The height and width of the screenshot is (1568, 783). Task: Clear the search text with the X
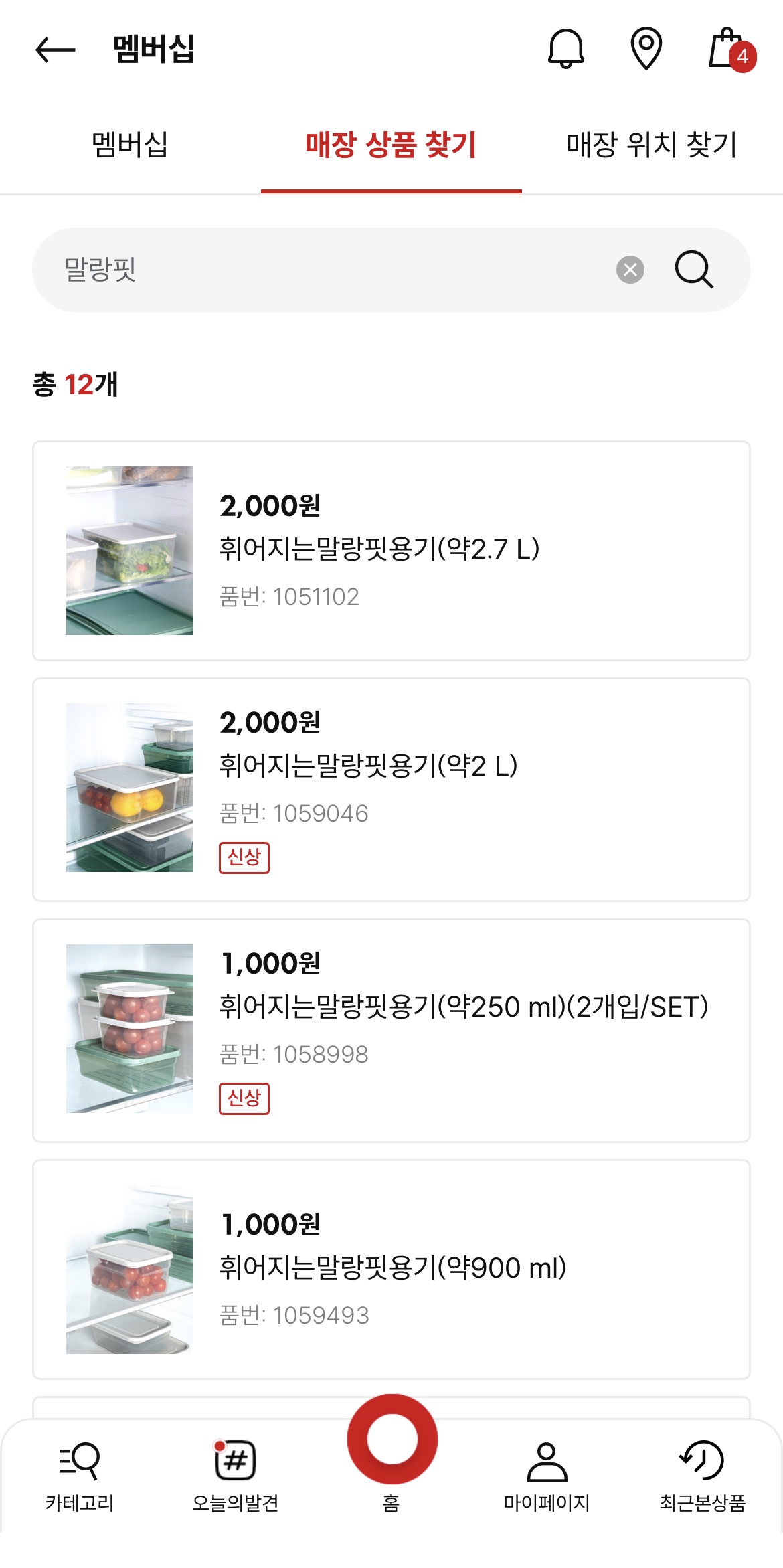pos(630,270)
